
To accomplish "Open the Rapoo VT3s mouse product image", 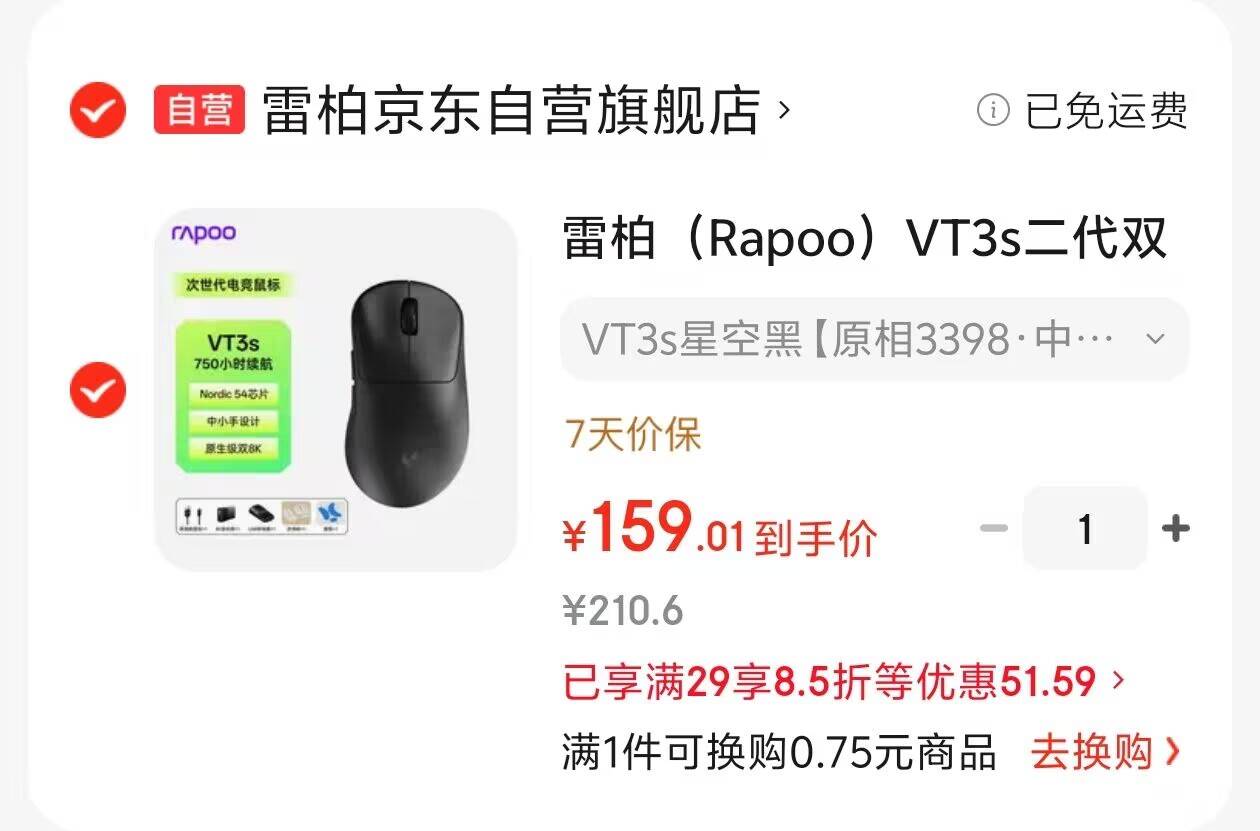I will coord(336,390).
